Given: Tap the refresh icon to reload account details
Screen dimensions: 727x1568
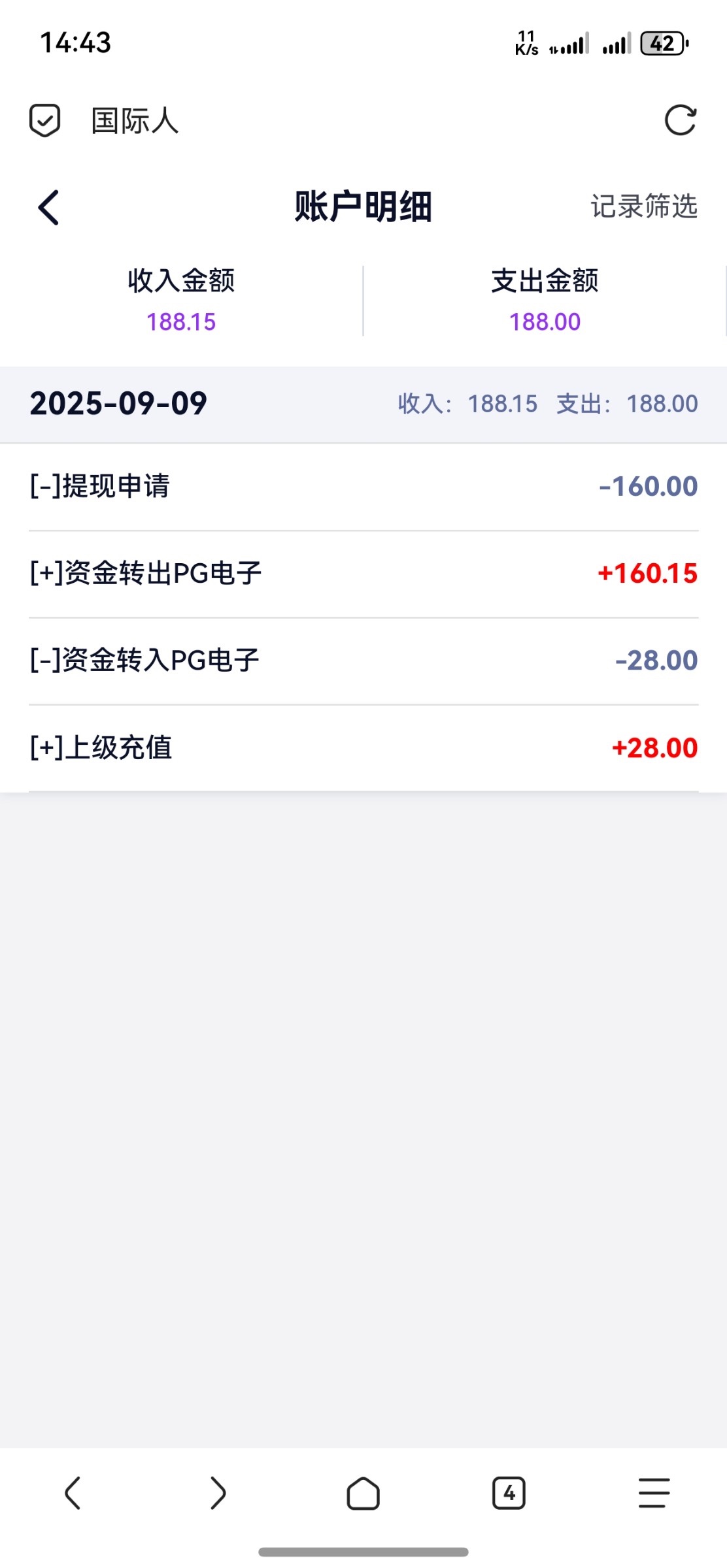Looking at the screenshot, I should click(679, 120).
